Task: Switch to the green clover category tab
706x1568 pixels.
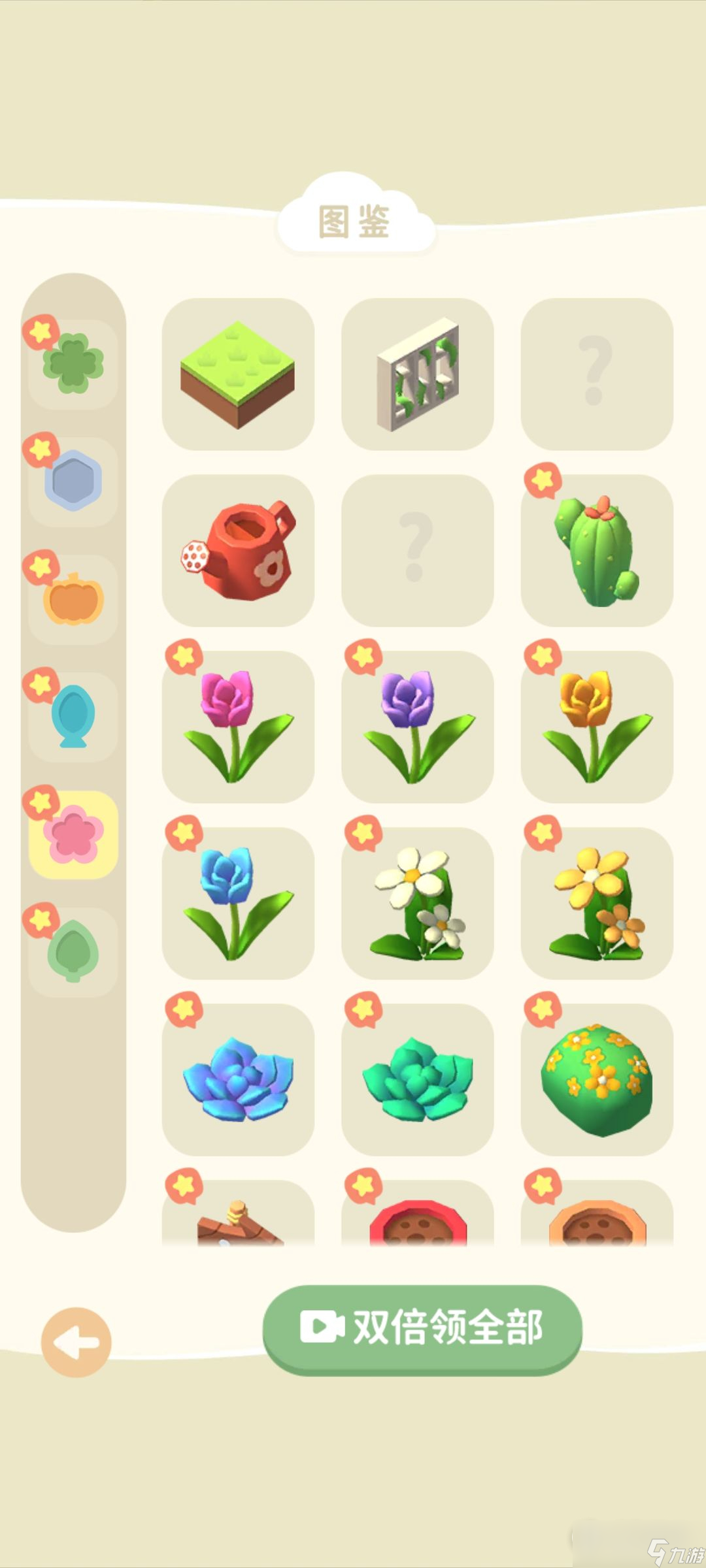Action: click(x=73, y=364)
